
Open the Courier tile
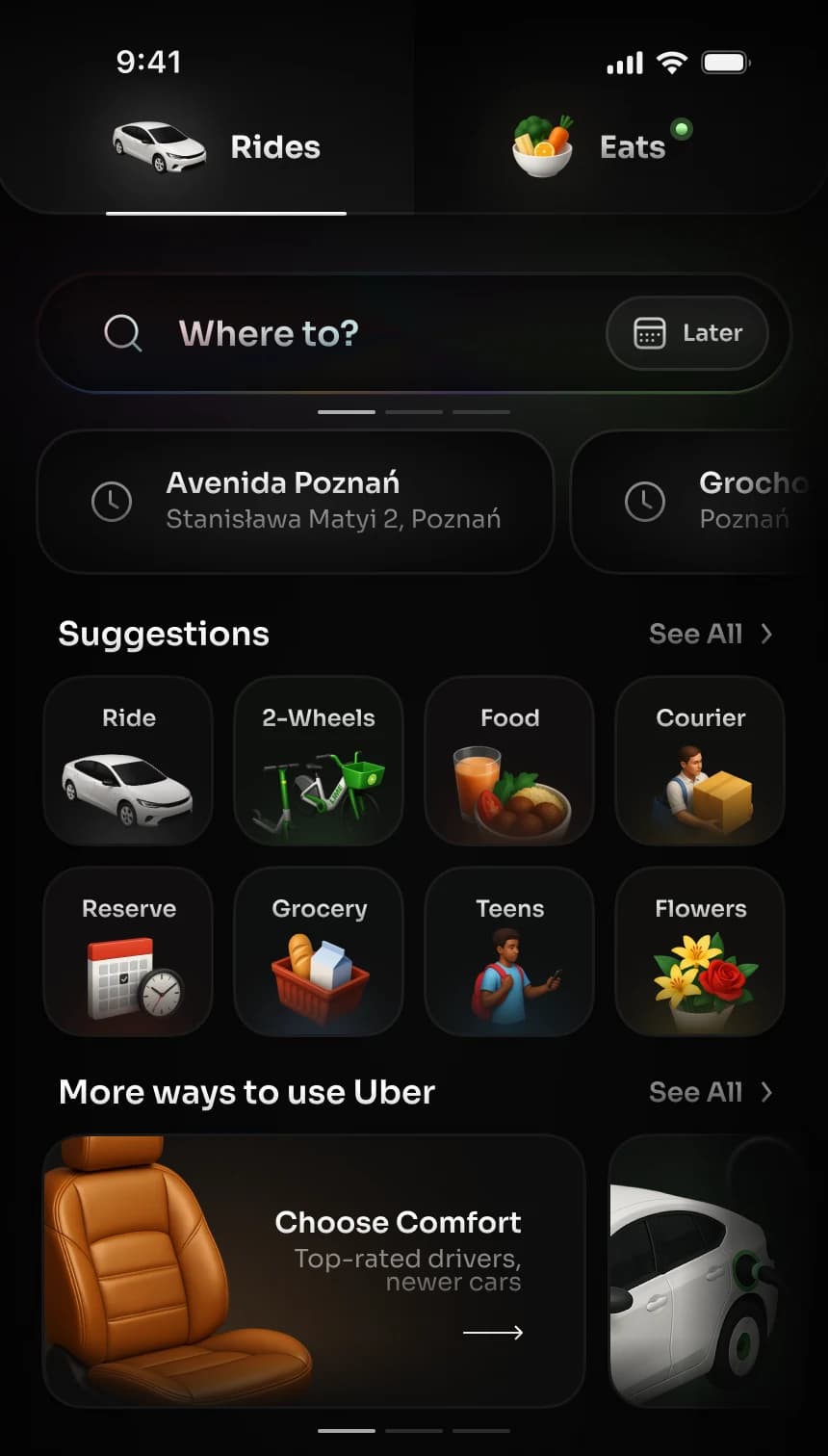700,761
